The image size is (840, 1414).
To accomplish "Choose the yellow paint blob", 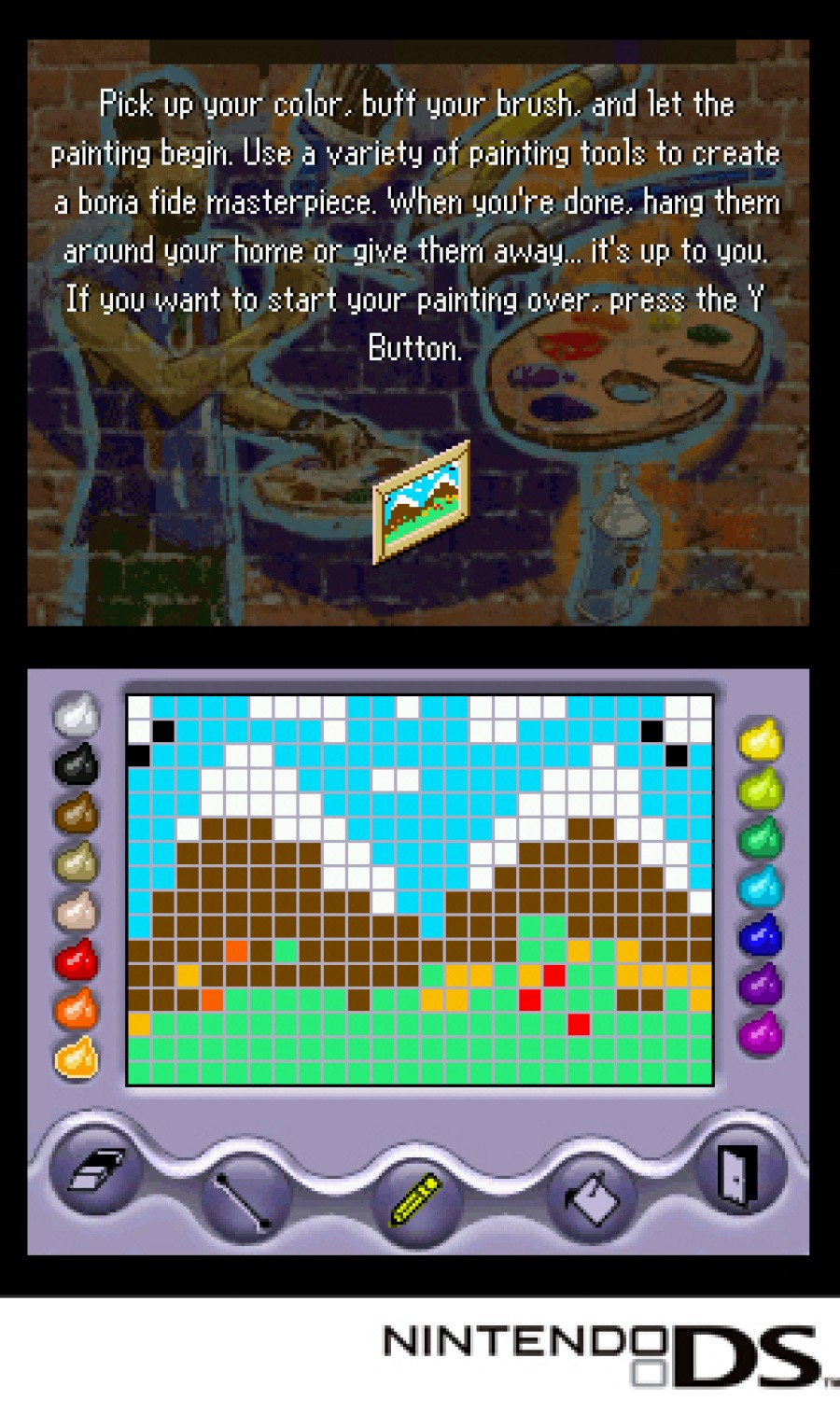I will click(x=760, y=739).
